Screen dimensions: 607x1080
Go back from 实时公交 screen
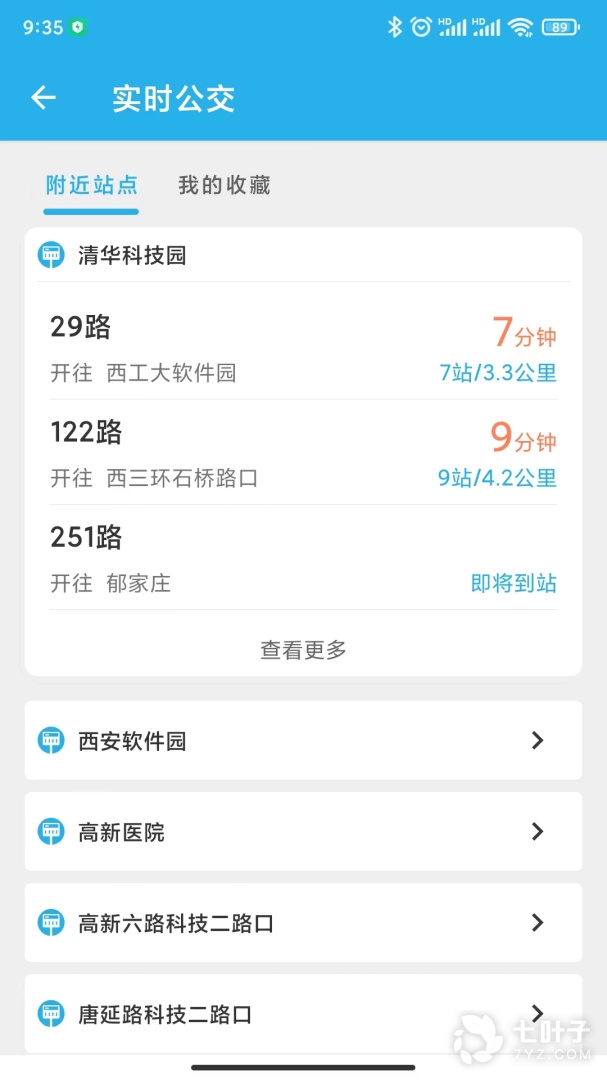coord(43,98)
